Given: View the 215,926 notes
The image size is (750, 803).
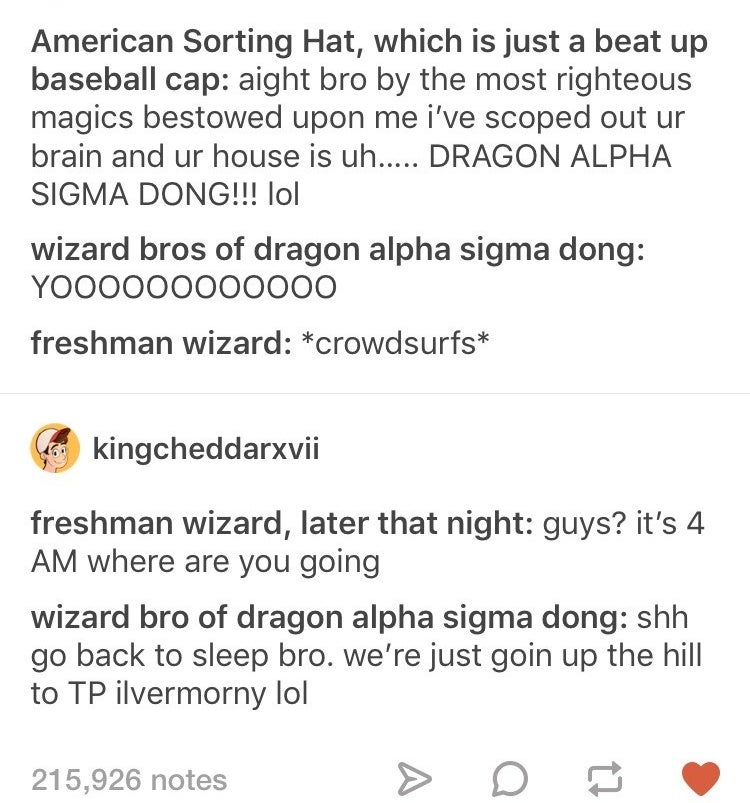Looking at the screenshot, I should click(129, 778).
